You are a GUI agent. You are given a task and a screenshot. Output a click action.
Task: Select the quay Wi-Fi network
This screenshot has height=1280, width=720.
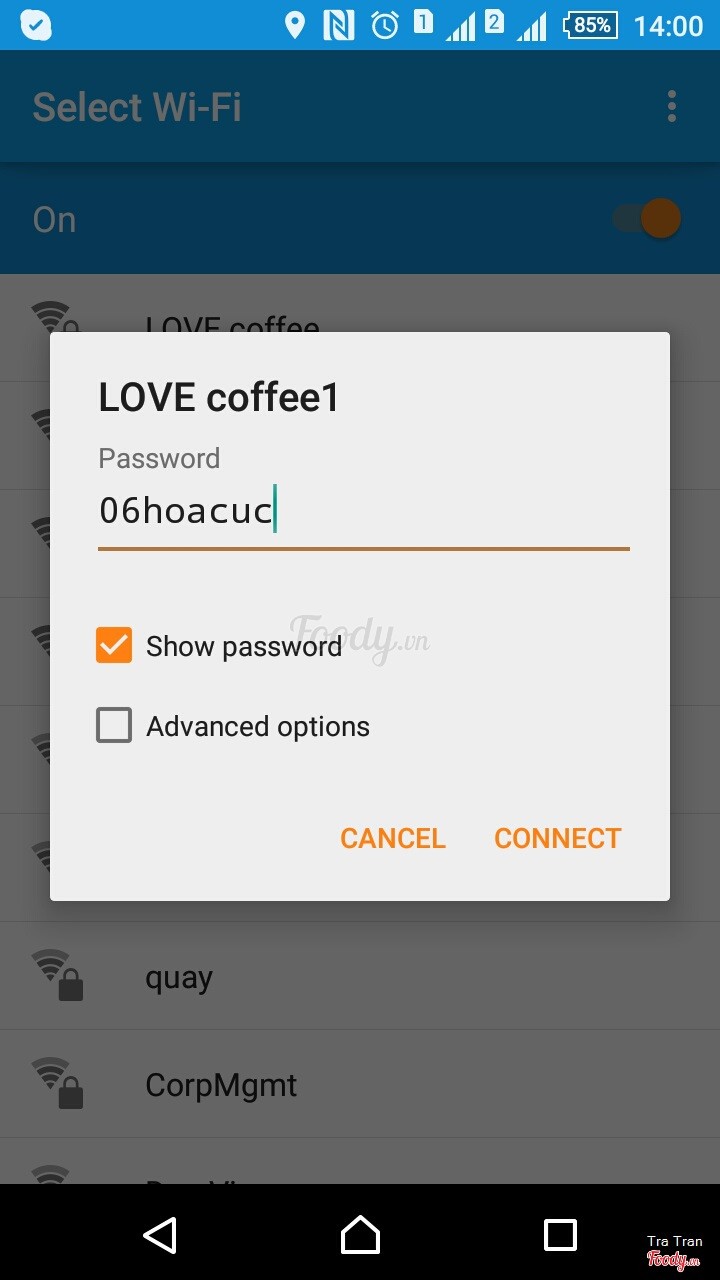point(179,977)
